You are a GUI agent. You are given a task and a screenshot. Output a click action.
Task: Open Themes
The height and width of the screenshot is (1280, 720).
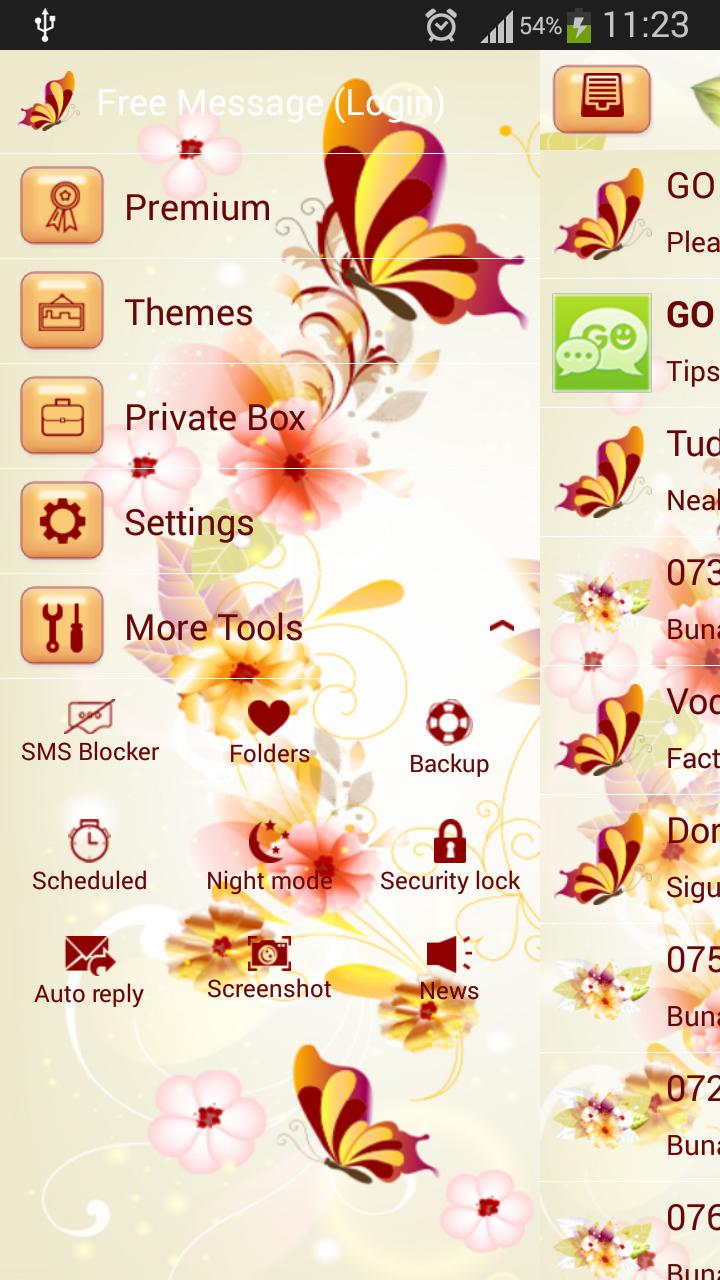pos(188,312)
